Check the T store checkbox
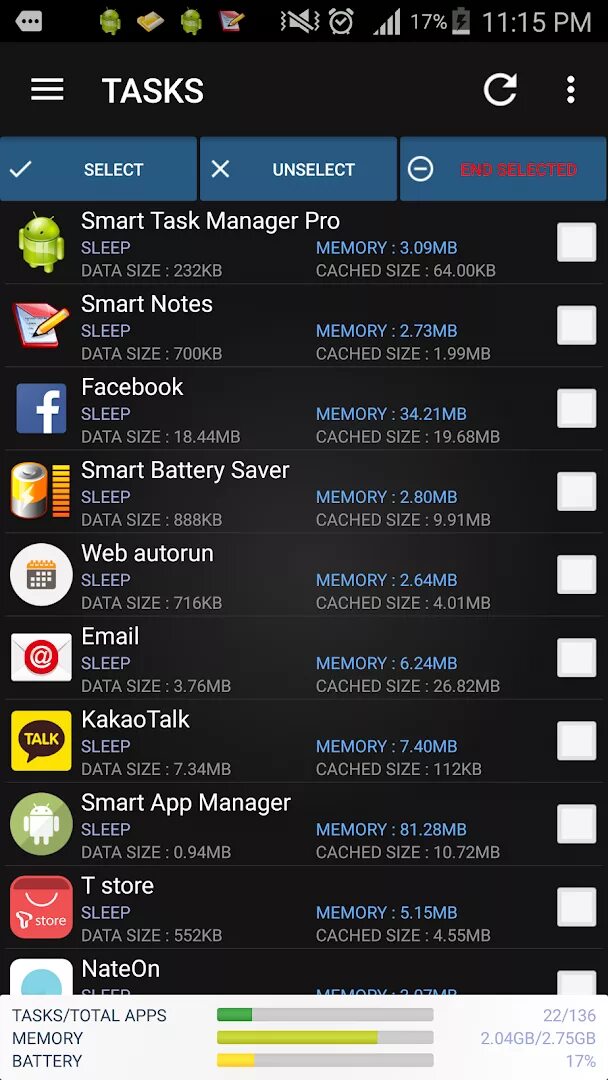The width and height of the screenshot is (608, 1080). point(576,907)
